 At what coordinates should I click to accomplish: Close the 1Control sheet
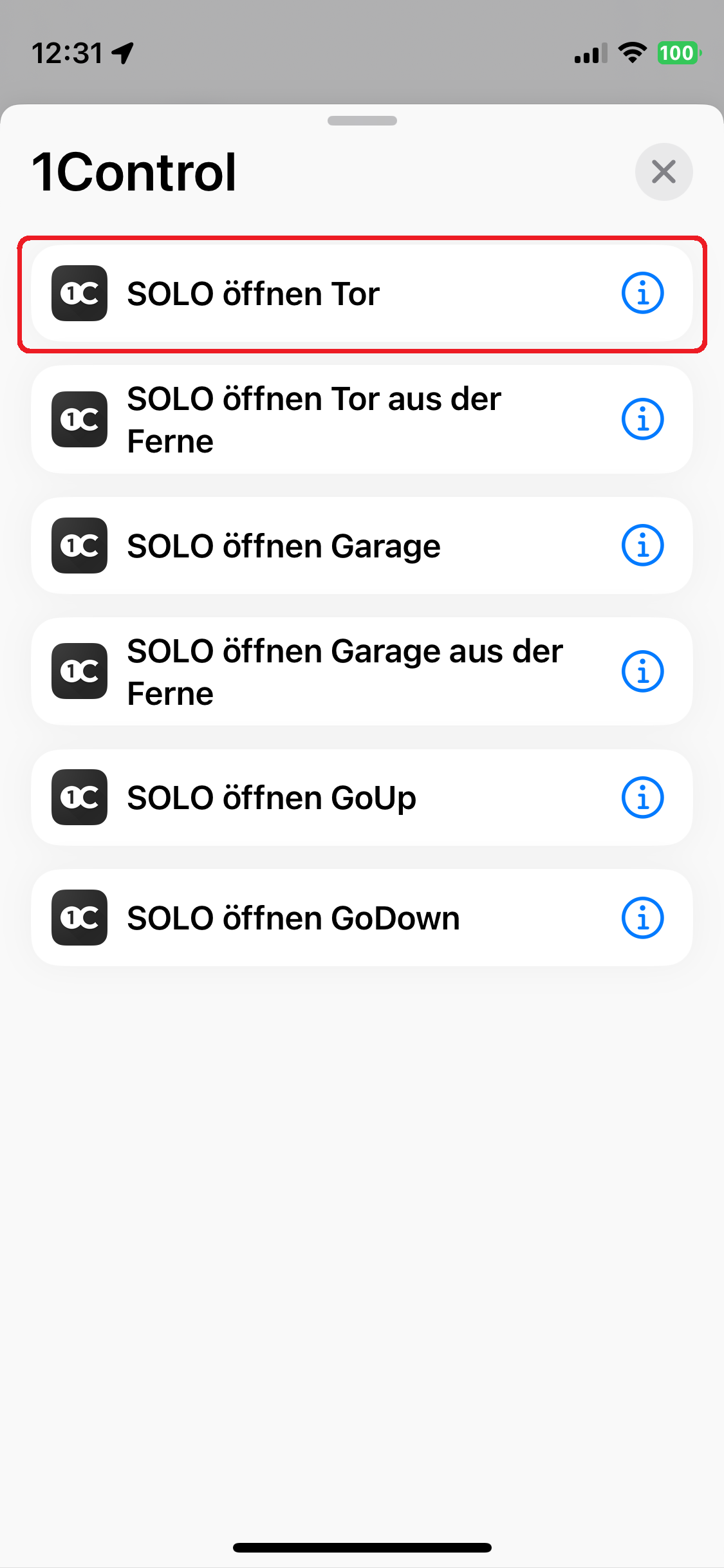pos(664,172)
